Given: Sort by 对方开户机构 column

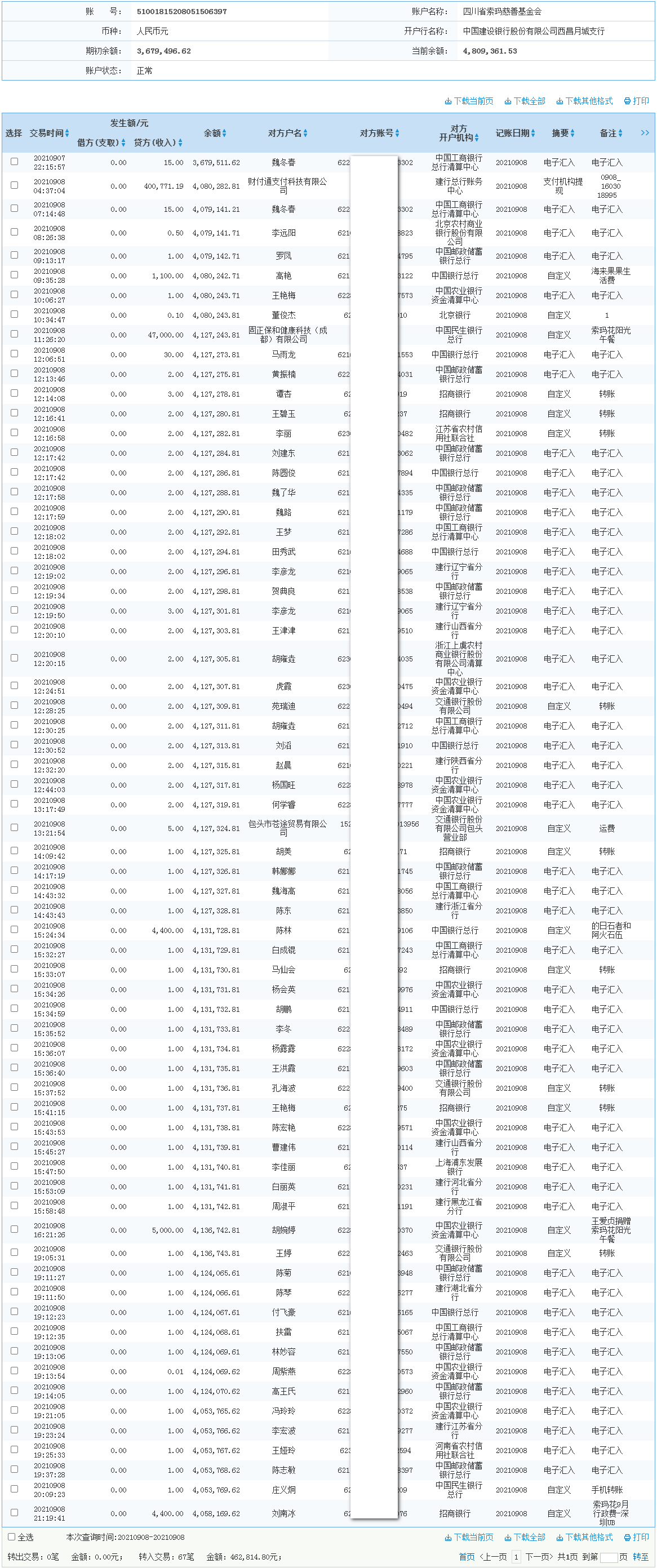Looking at the screenshot, I should click(459, 134).
